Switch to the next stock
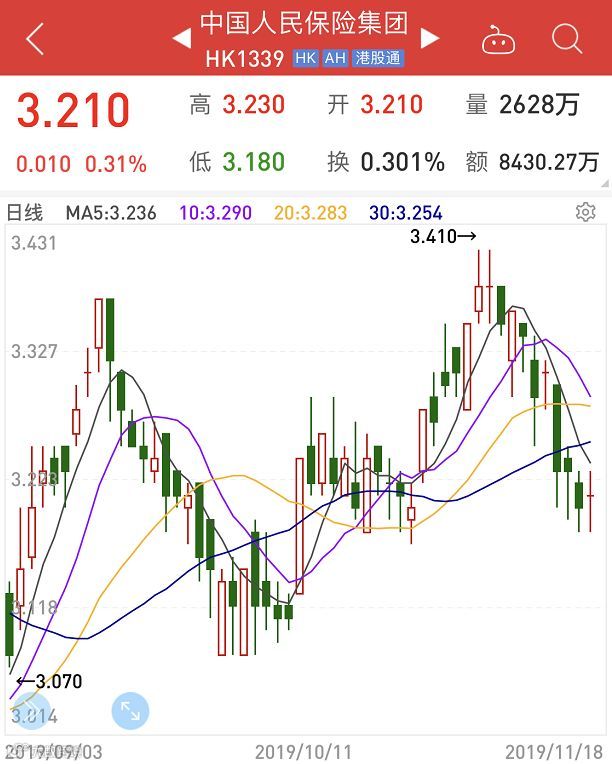The width and height of the screenshot is (612, 764). click(x=430, y=38)
